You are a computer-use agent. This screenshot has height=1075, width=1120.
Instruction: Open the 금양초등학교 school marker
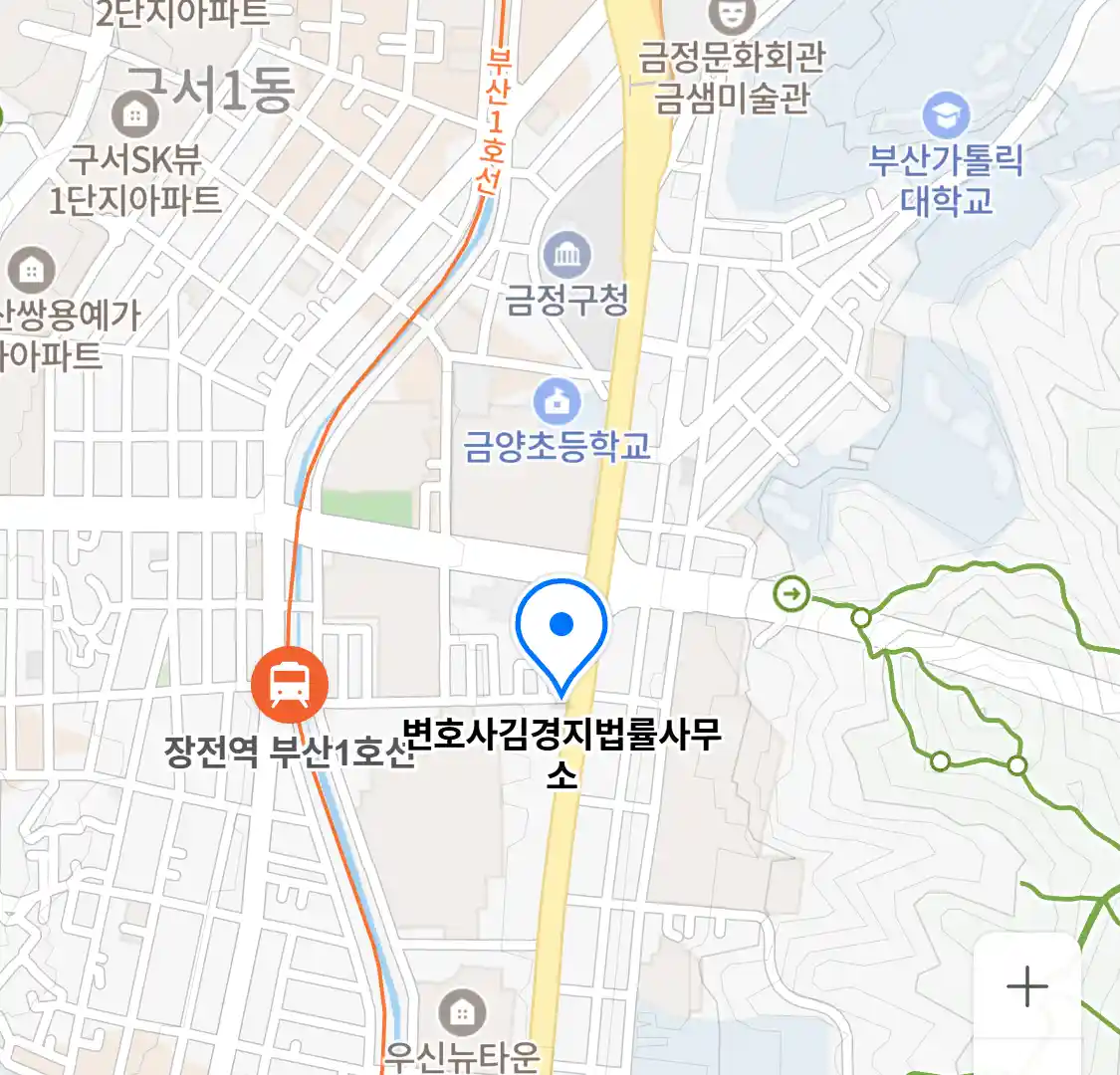[x=557, y=403]
